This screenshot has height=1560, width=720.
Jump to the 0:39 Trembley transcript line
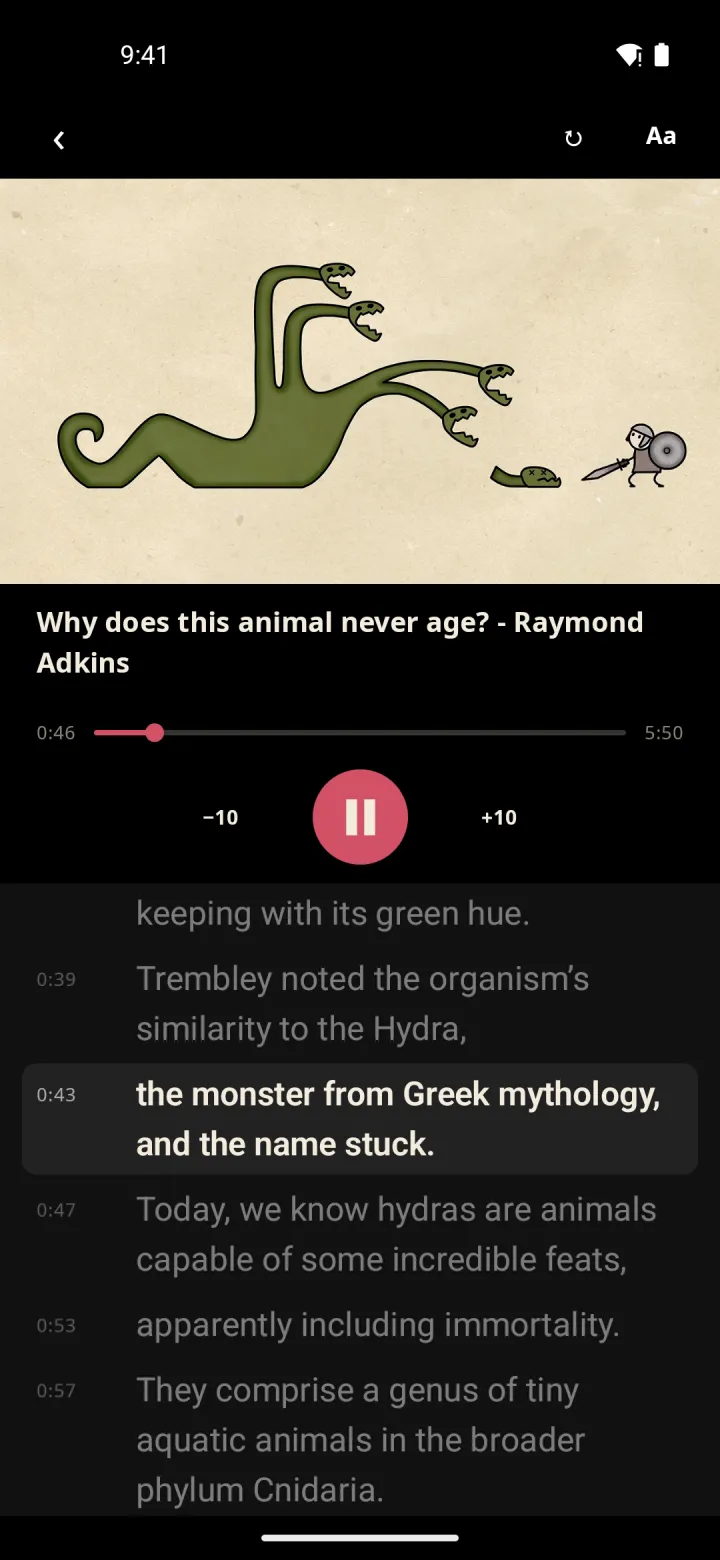coord(360,1004)
